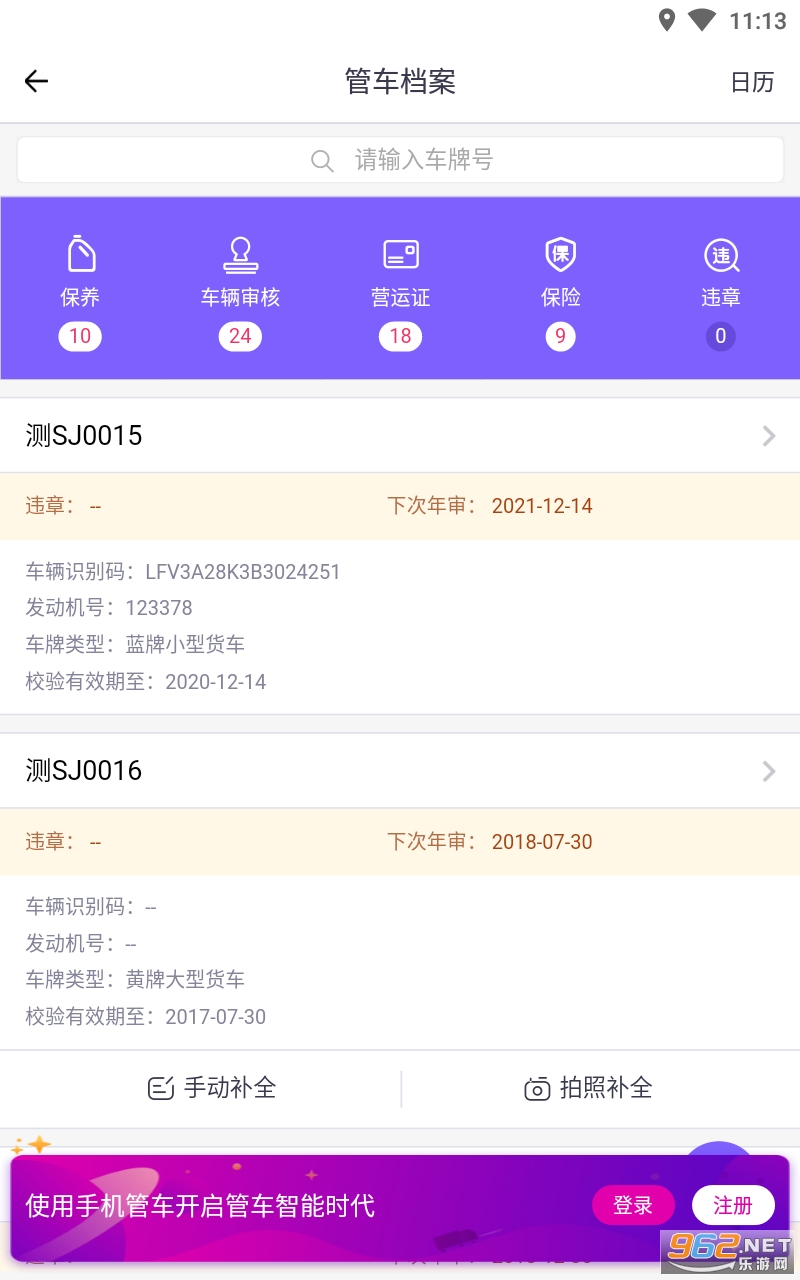Tap 注册 to register
The width and height of the screenshot is (800, 1280).
point(733,1206)
